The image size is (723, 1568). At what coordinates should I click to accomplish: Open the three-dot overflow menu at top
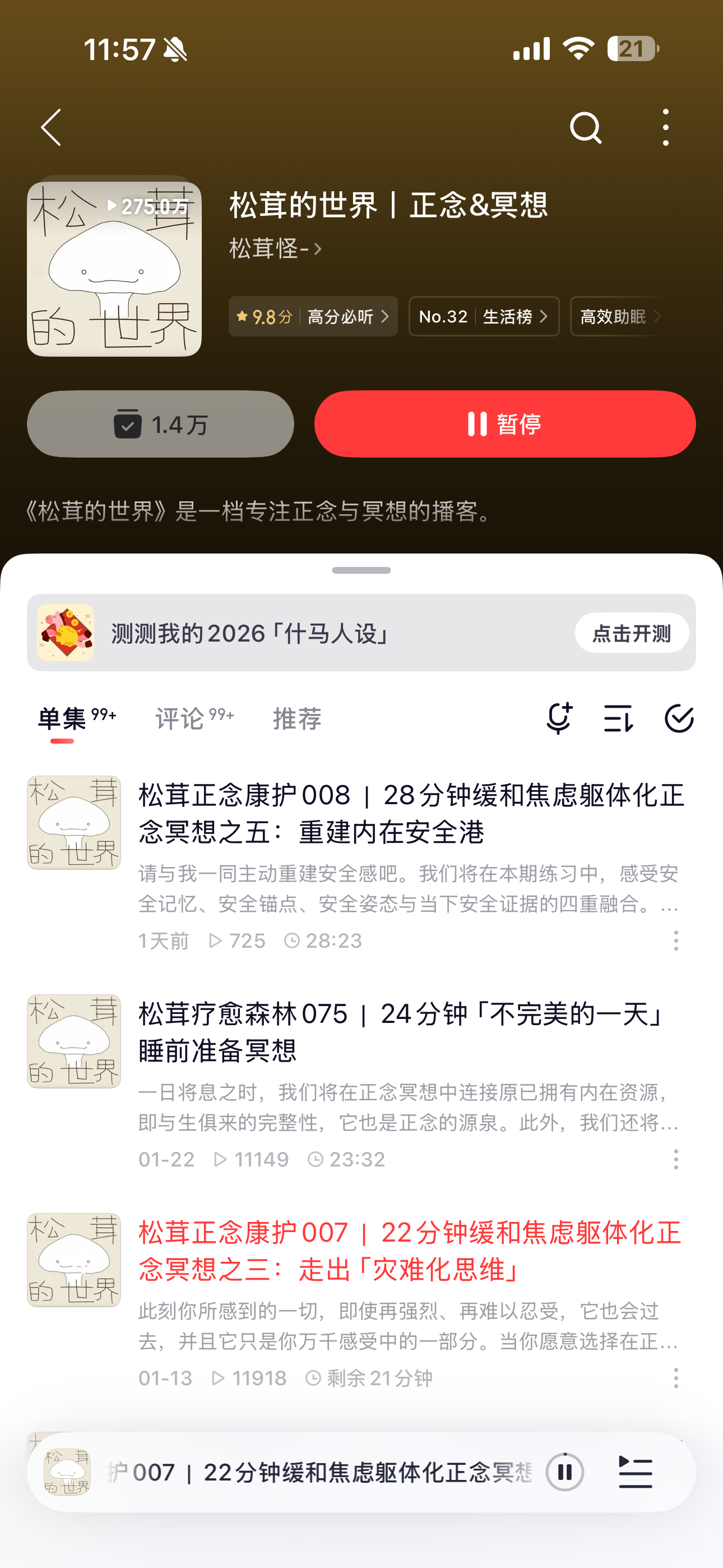click(x=665, y=127)
